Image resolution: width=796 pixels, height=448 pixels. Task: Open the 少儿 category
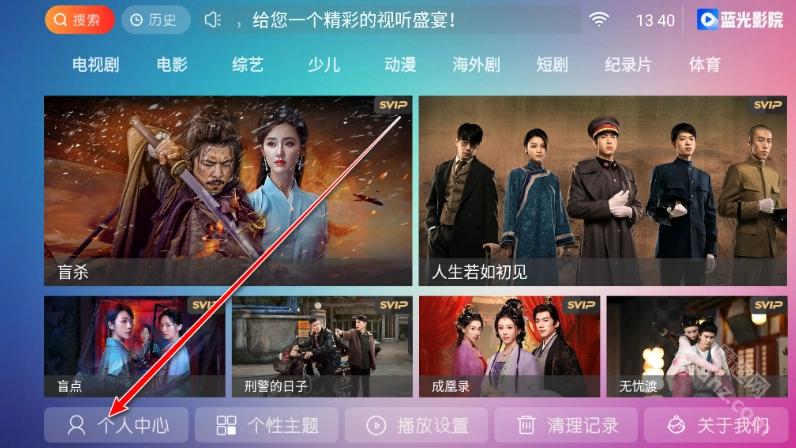coord(324,65)
